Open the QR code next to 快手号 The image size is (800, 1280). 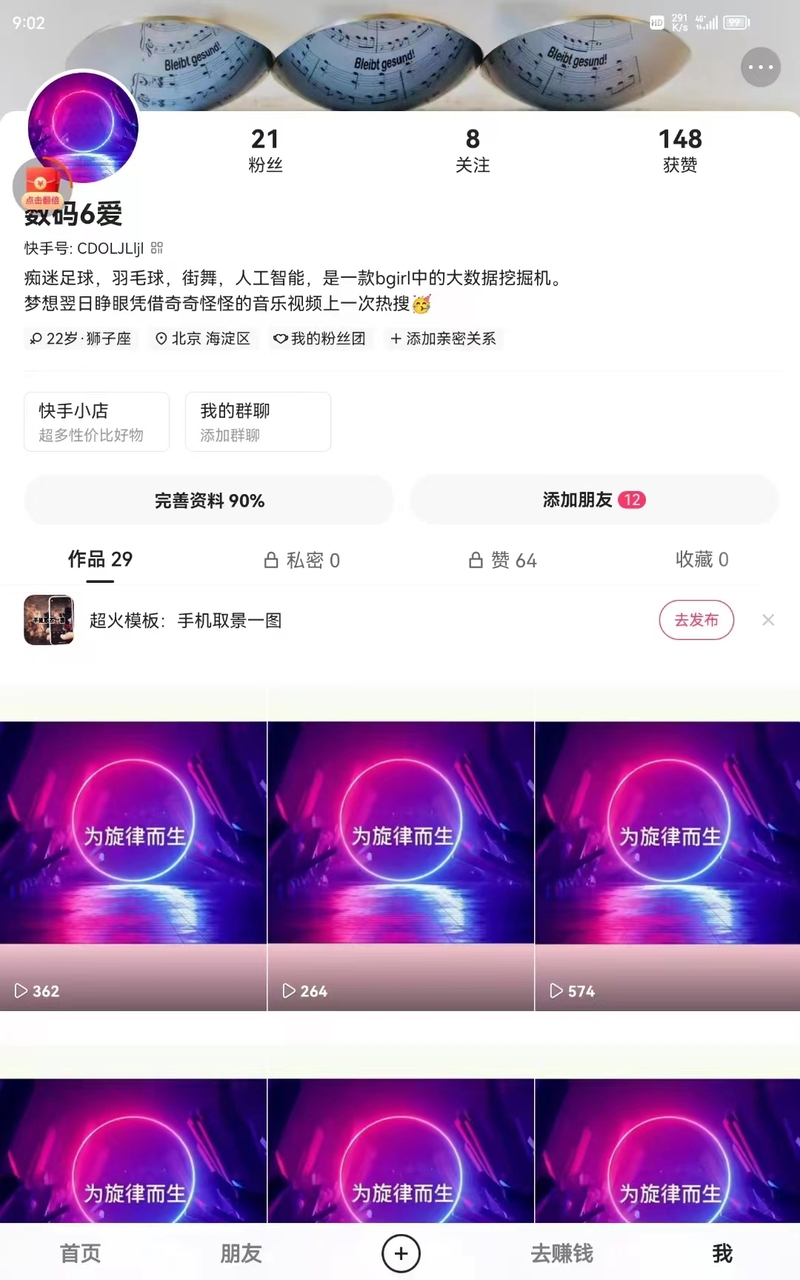[157, 248]
